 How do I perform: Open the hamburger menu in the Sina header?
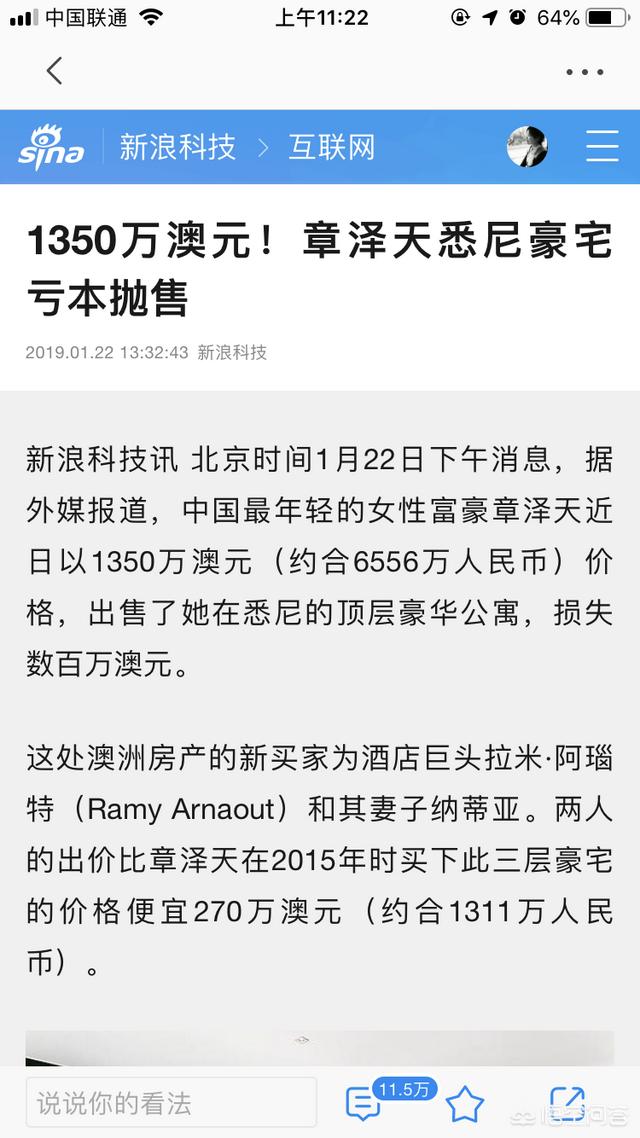coord(602,147)
